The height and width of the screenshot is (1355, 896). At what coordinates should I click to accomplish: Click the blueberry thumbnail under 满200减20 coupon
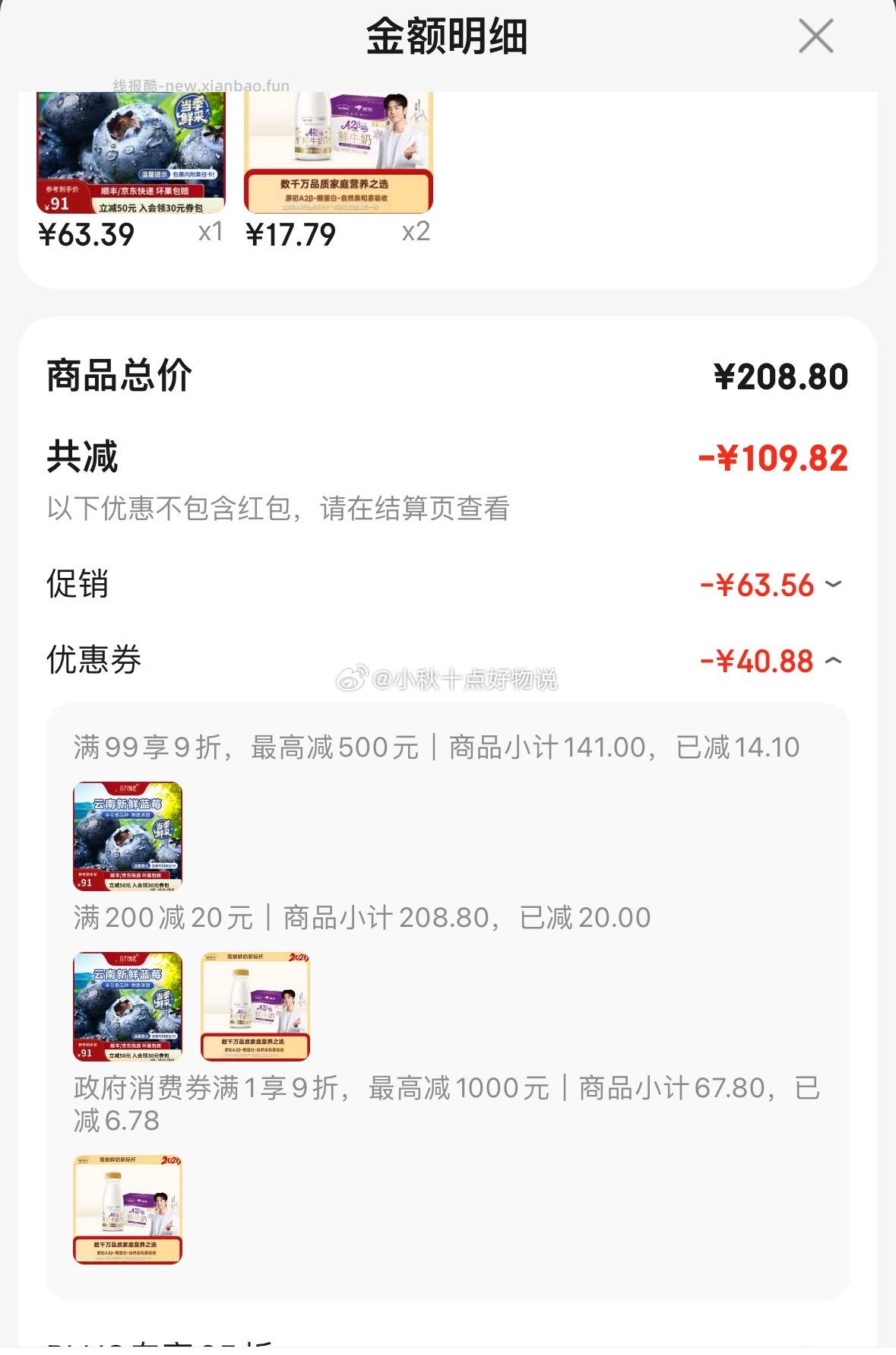[x=126, y=1005]
